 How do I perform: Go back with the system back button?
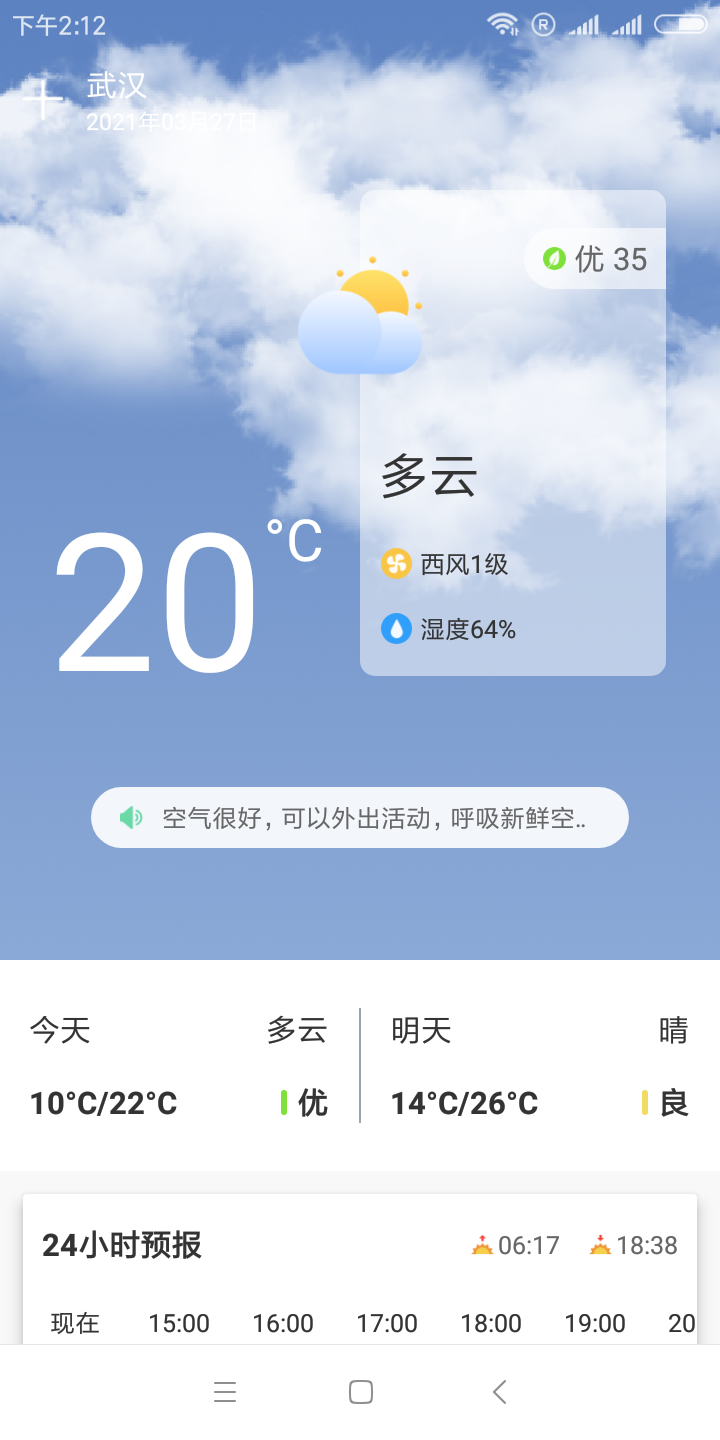pos(499,1392)
